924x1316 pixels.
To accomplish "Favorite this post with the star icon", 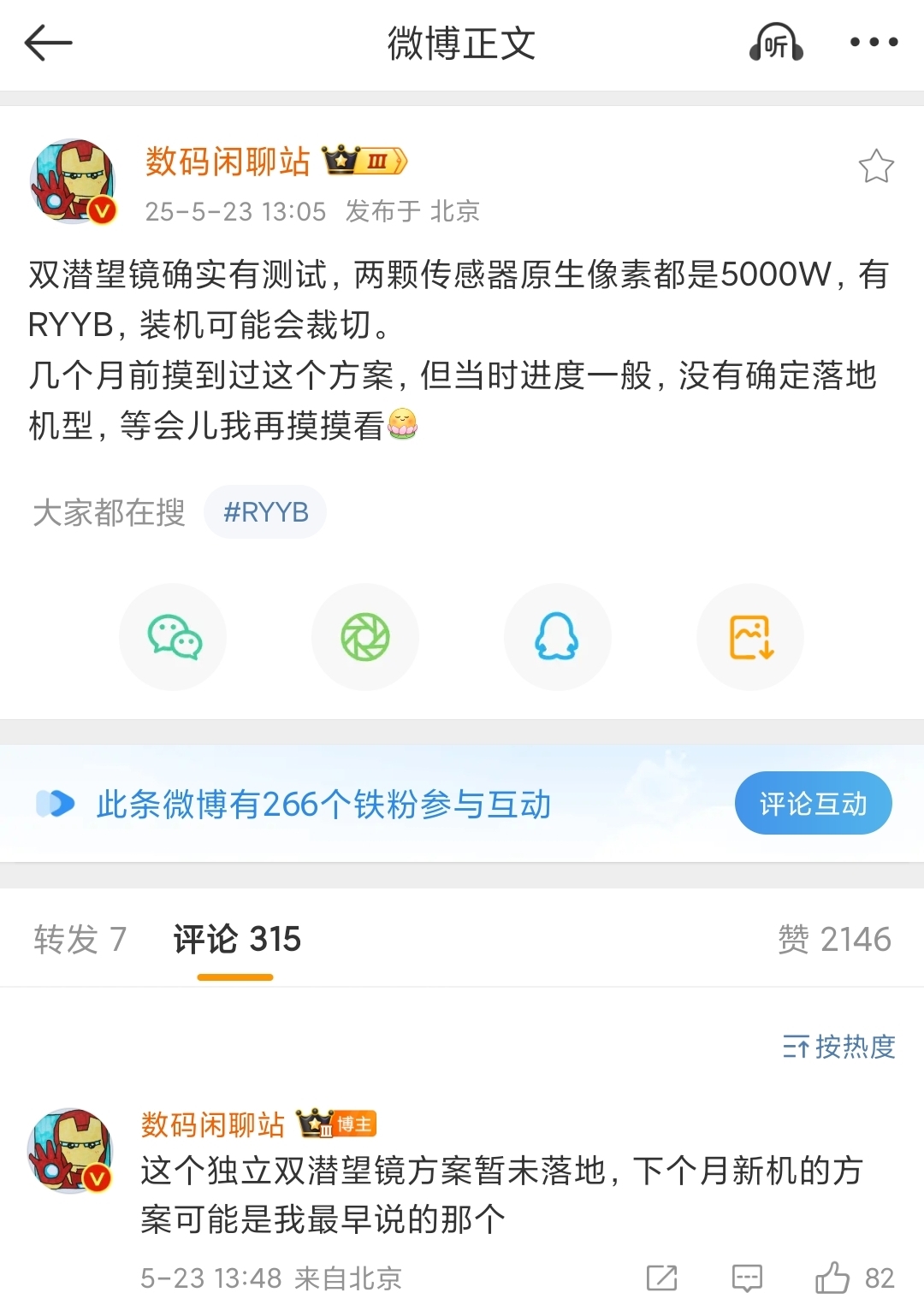I will 876,167.
